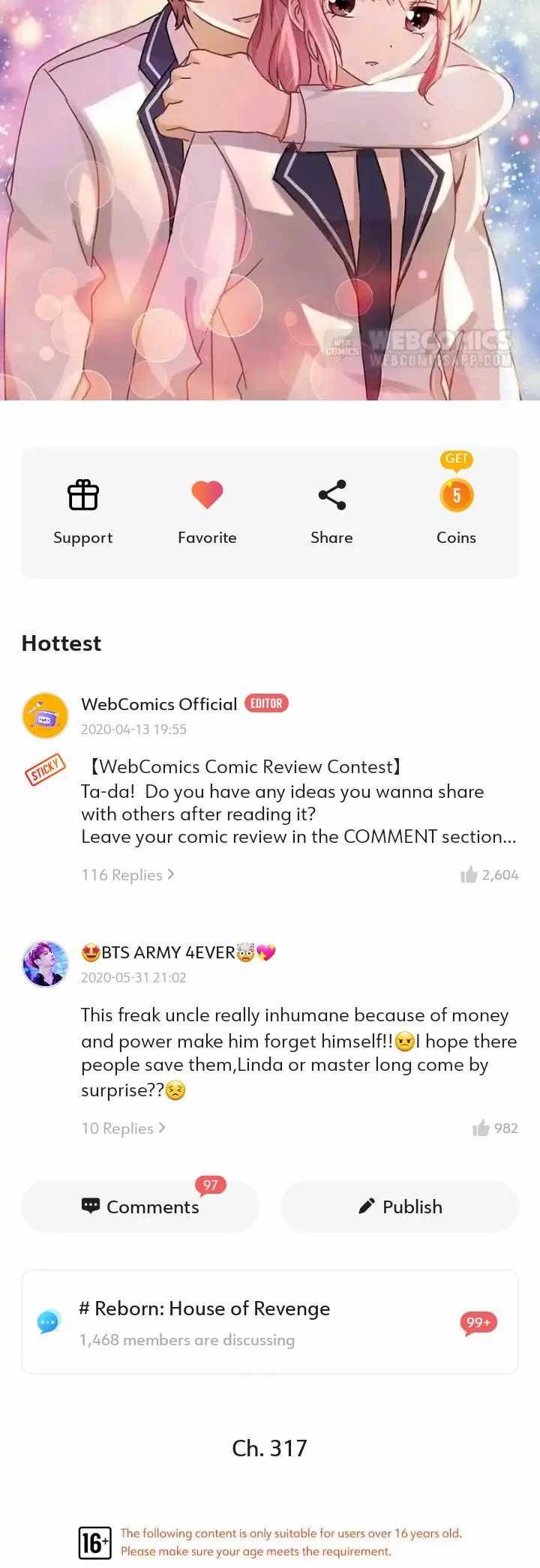Publish a new comment
Image resolution: width=540 pixels, height=1568 pixels.
[x=400, y=1207]
